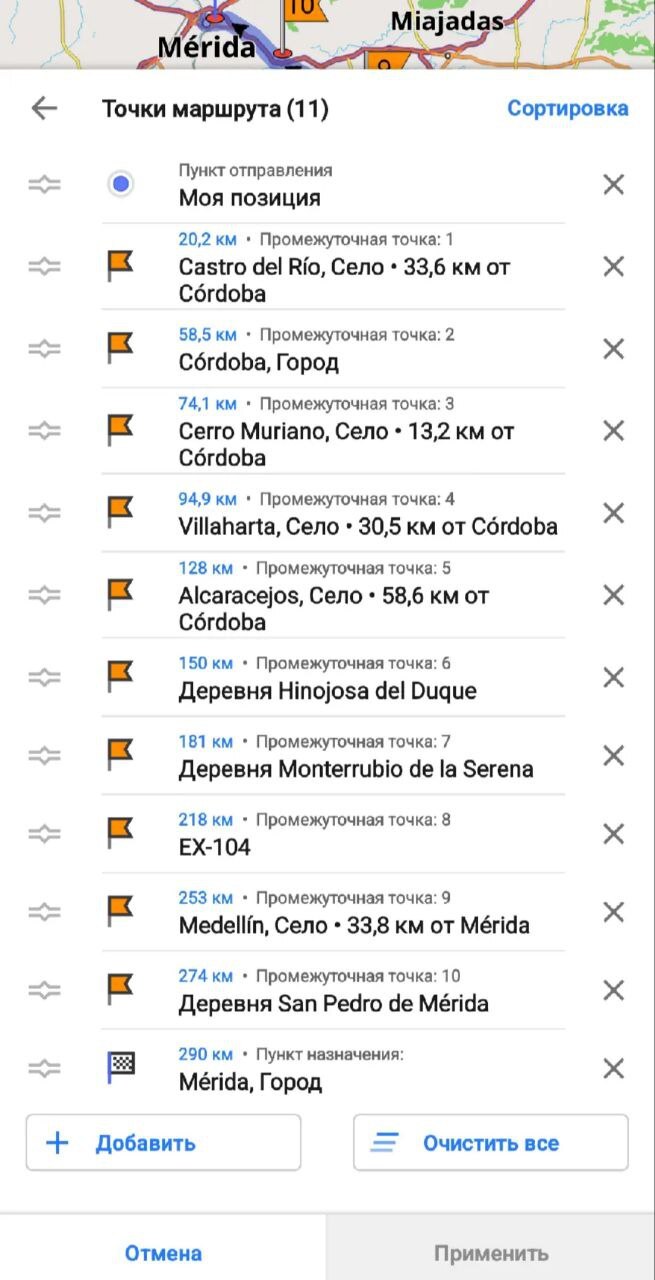Delete the Alcaracejos waypoint
Screen dimensions: 655x1280
613,595
